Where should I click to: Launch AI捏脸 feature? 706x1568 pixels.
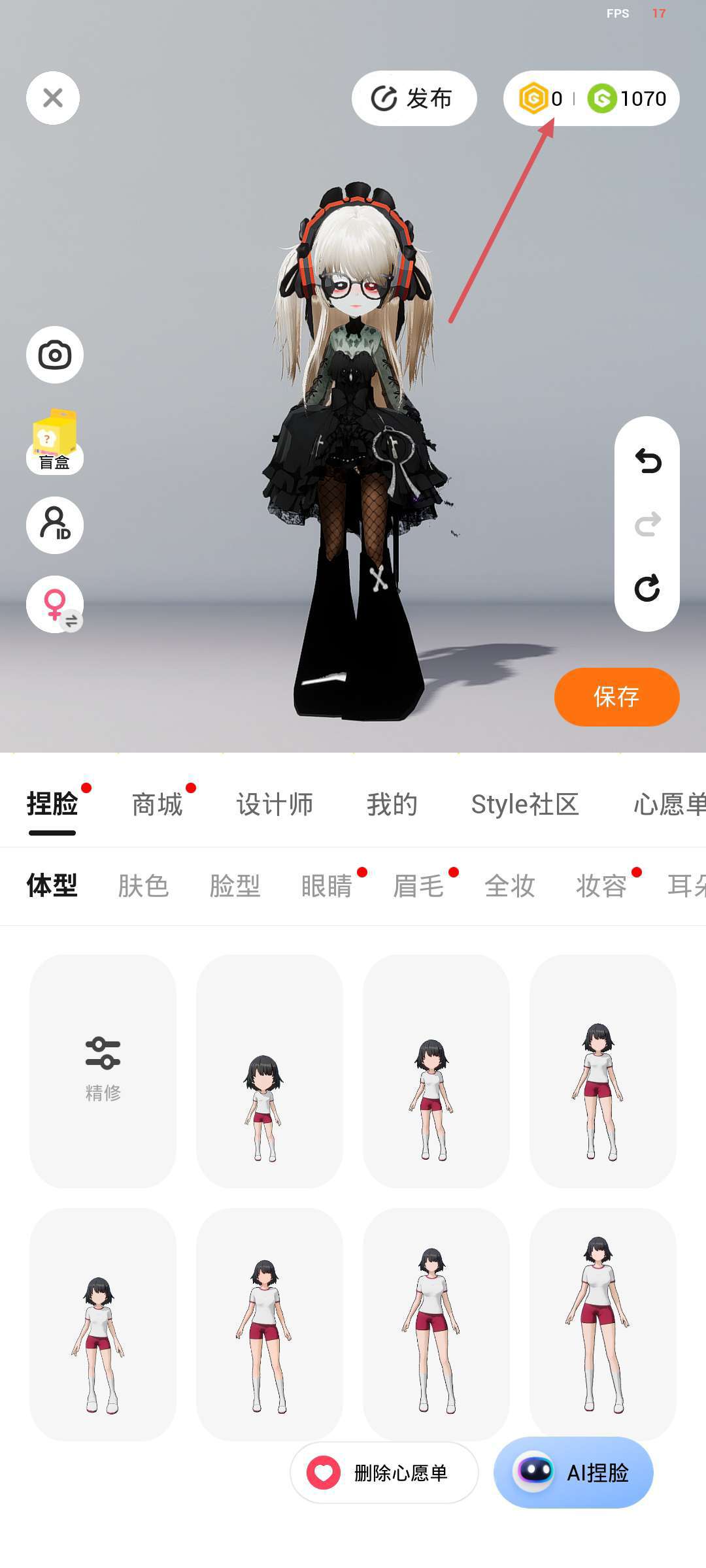573,1473
